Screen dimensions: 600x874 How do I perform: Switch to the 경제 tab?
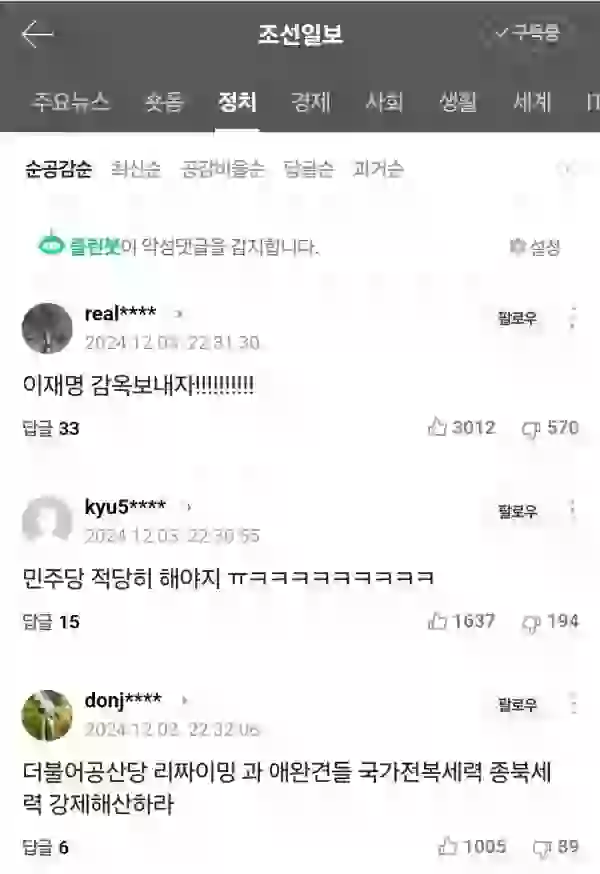[311, 102]
